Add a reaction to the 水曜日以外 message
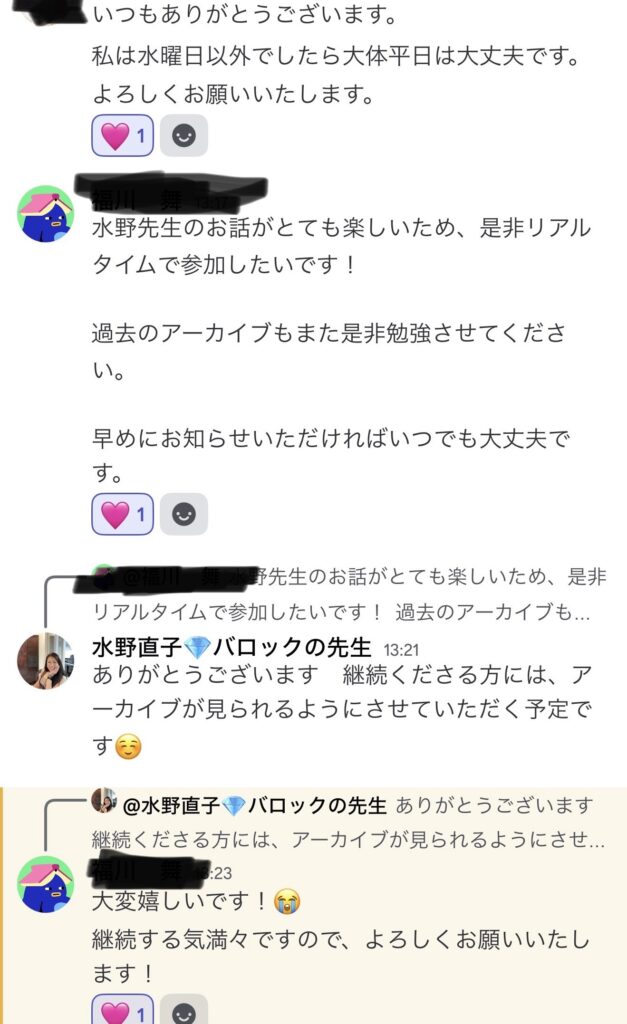Screen dimensions: 627x1024 (184, 136)
